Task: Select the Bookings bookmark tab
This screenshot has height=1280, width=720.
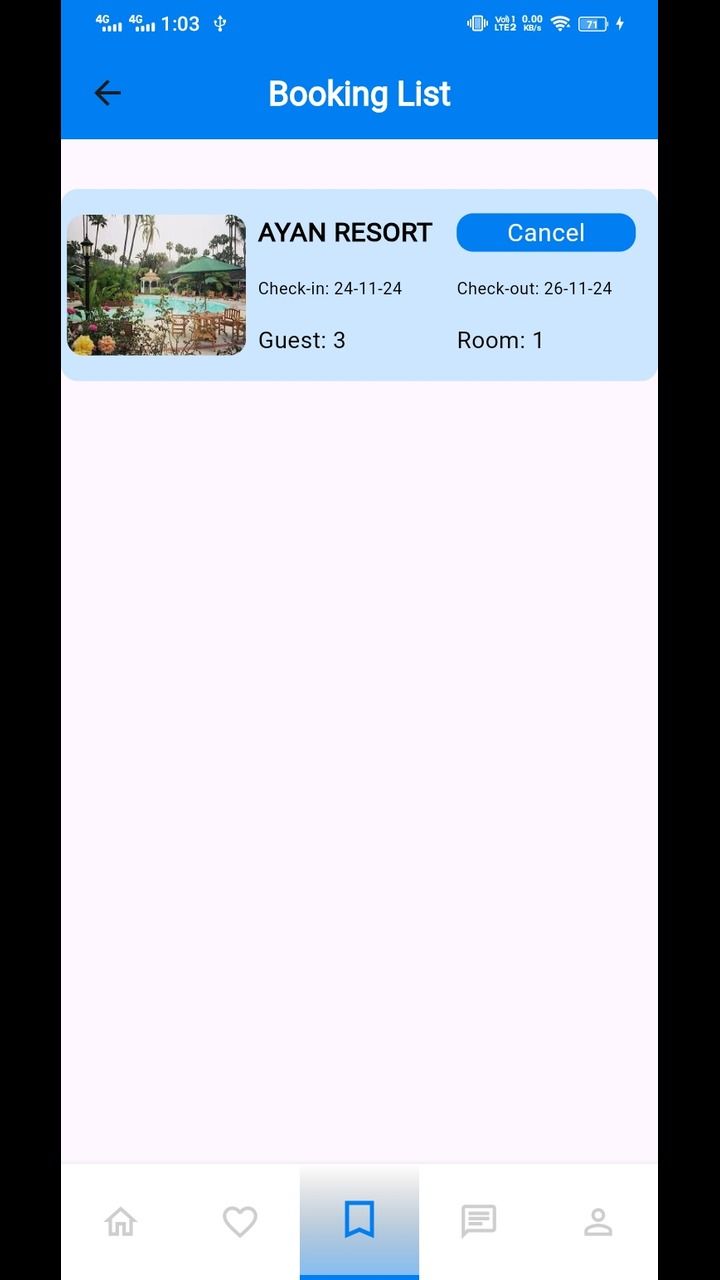Action: 359,1221
